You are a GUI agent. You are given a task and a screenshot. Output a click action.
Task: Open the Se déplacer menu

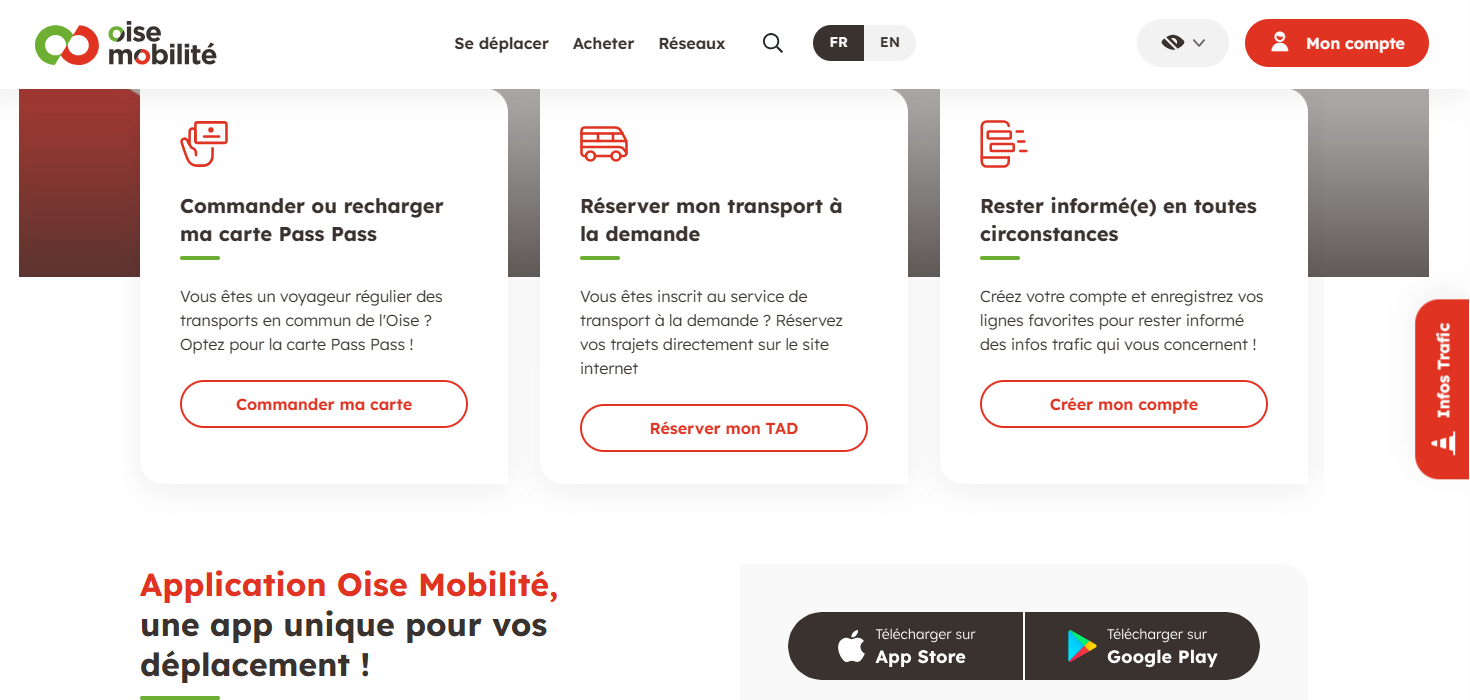click(501, 43)
